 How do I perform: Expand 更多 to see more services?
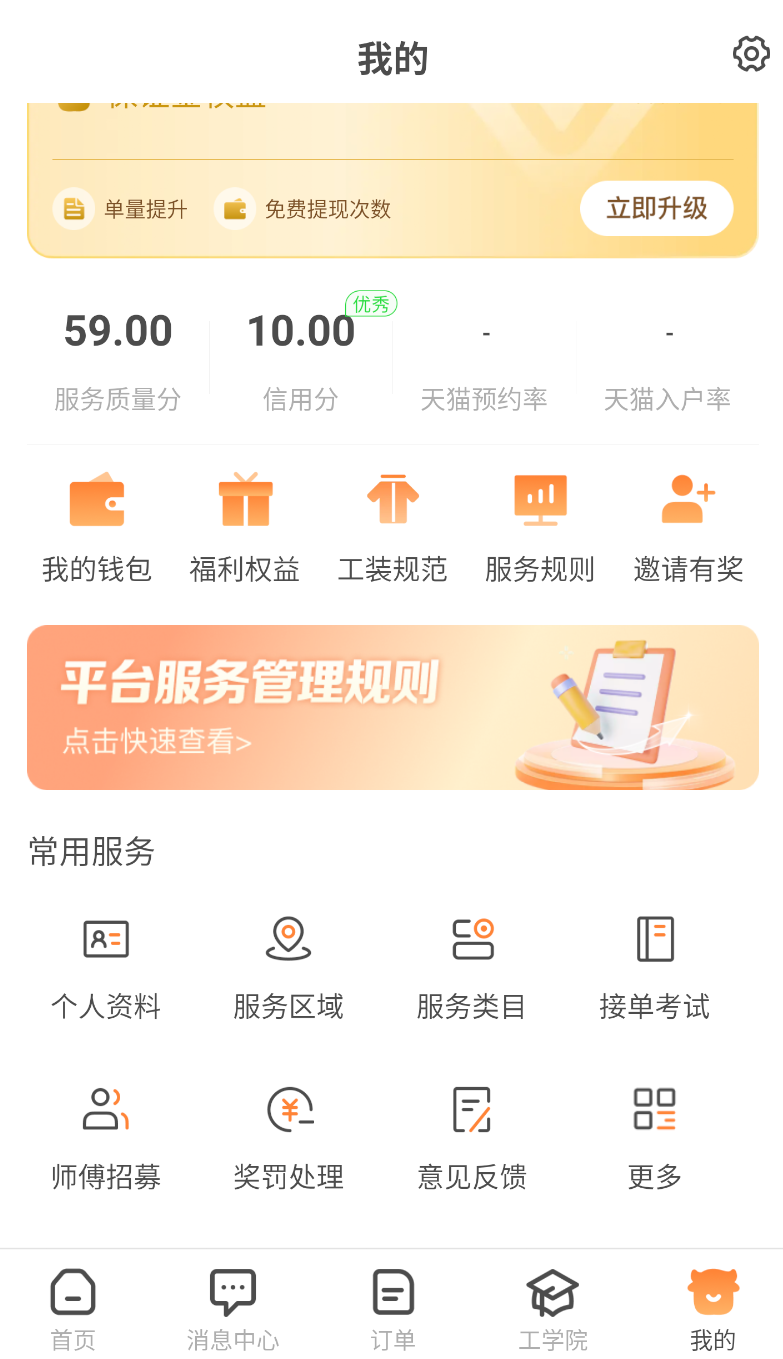654,1135
